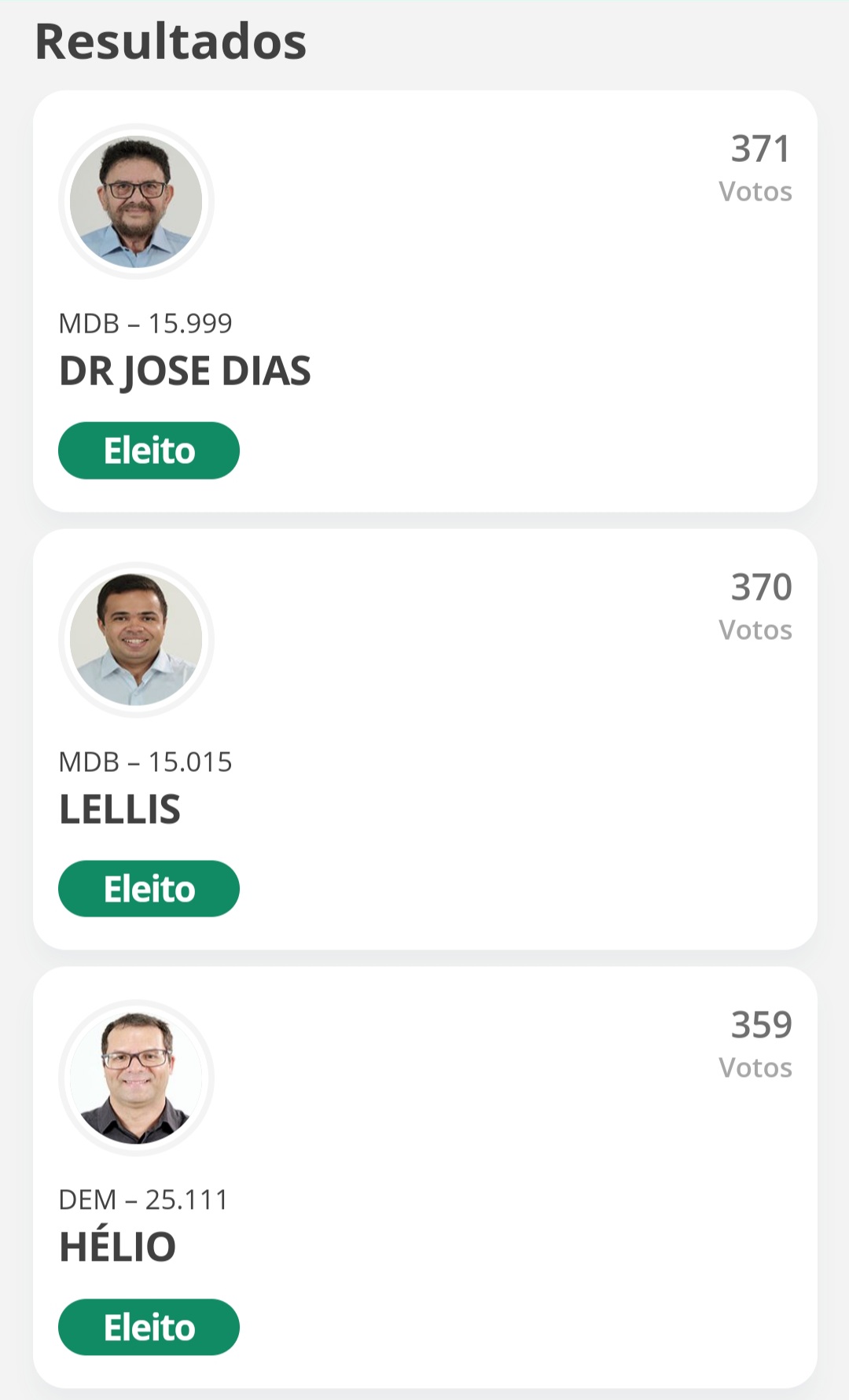View details for candidate LELLIS

(x=424, y=739)
